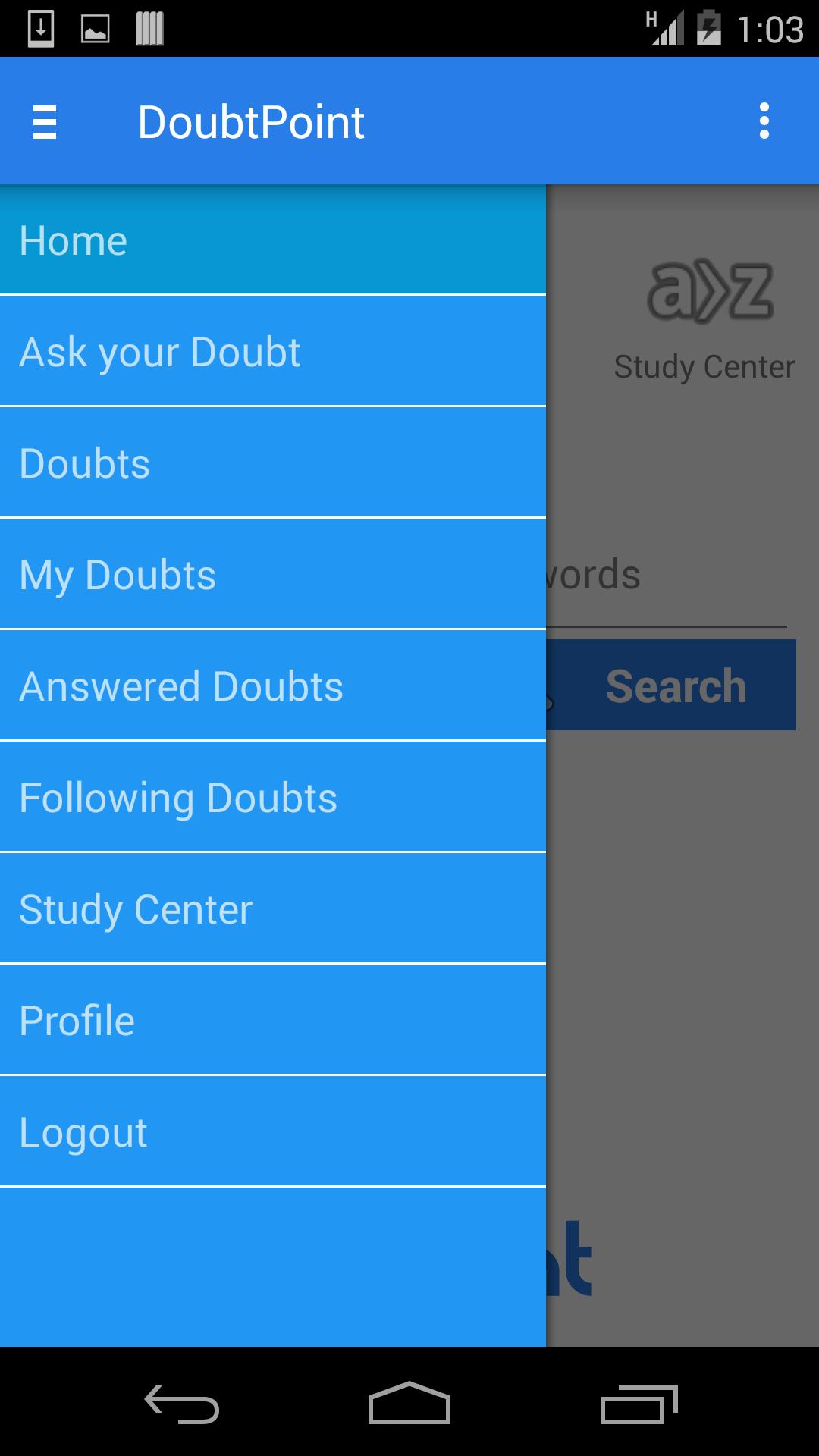Image resolution: width=819 pixels, height=1456 pixels.
Task: View My Doubts
Action: click(x=273, y=575)
